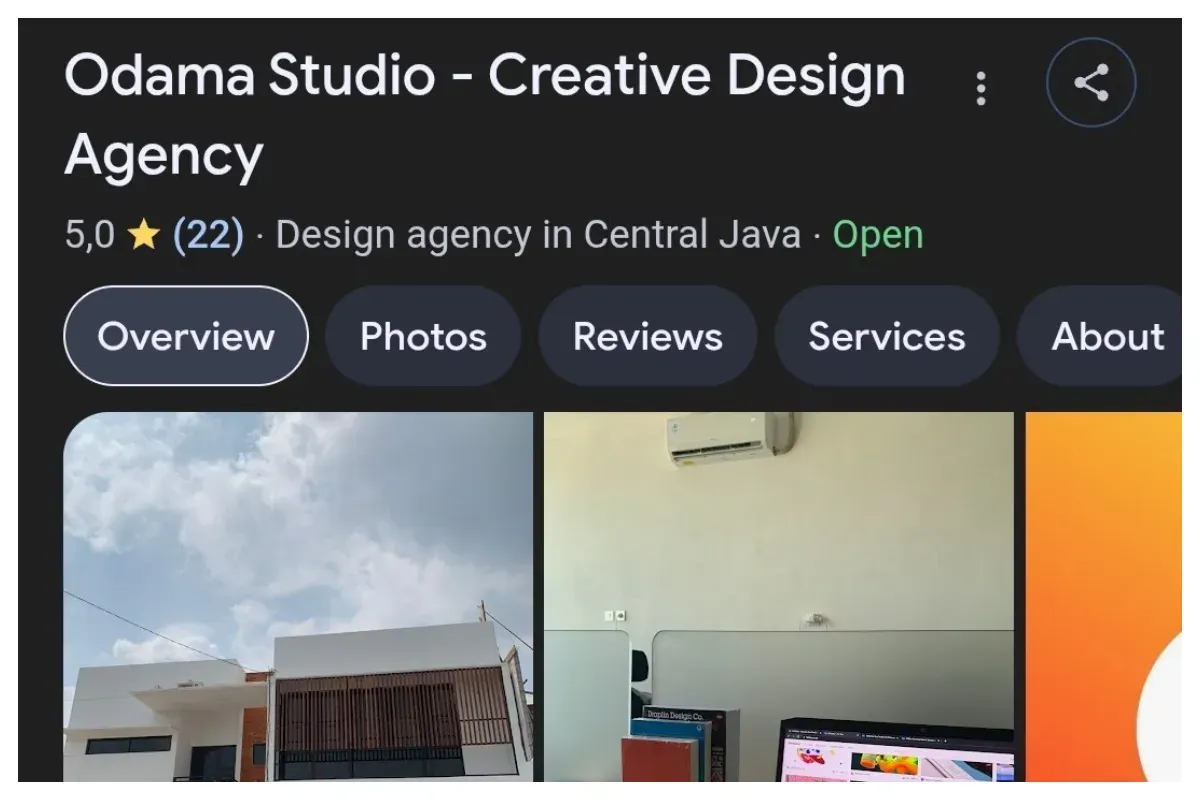Screen dimensions: 1200x800
Task: Open the three-dot overflow menu
Action: [981, 88]
